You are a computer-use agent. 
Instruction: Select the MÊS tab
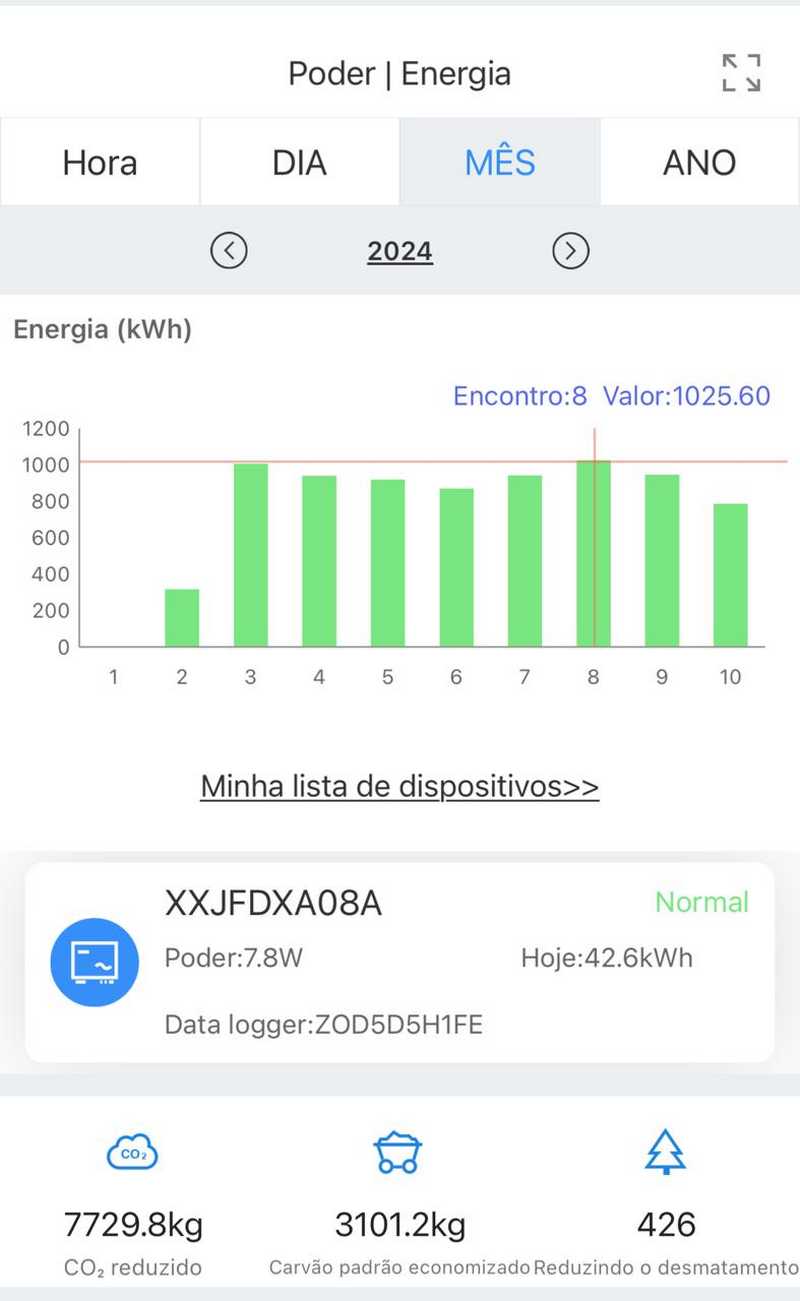500,162
